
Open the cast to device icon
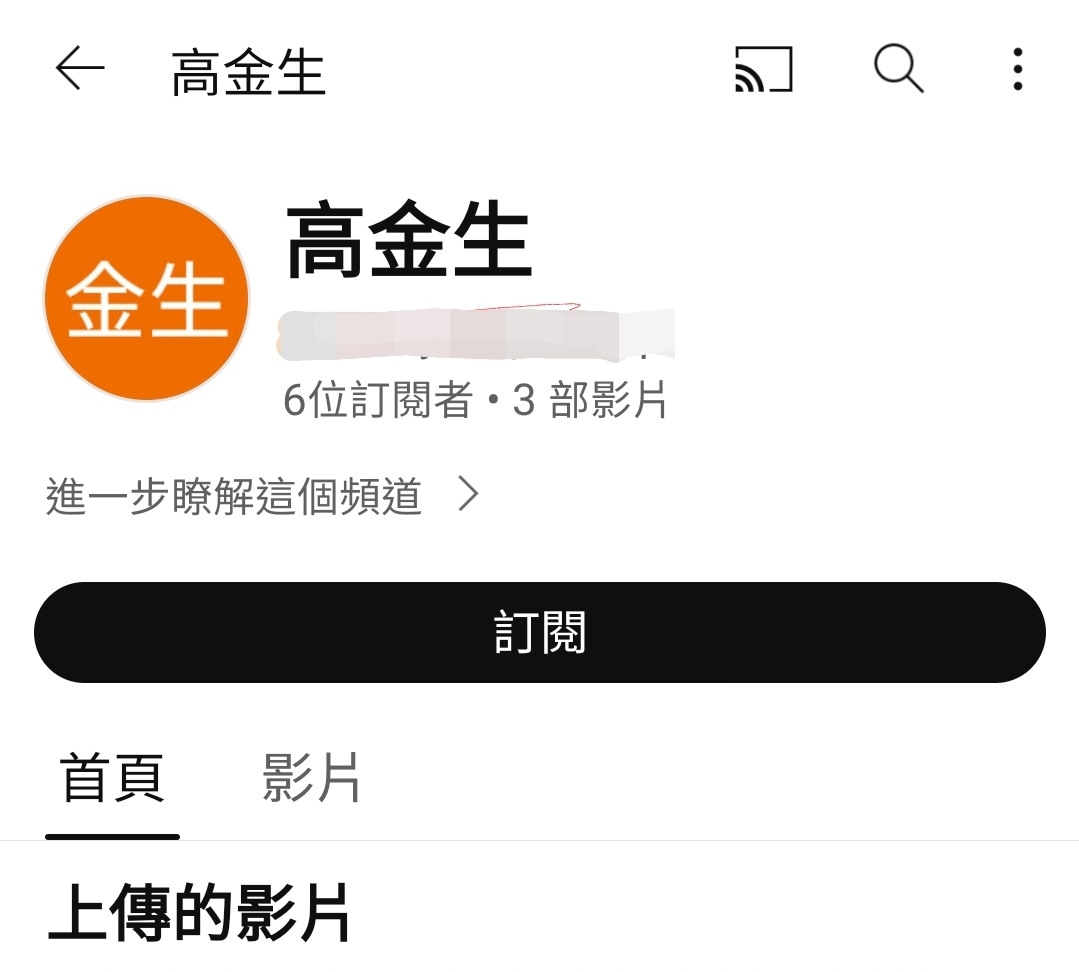(x=763, y=70)
